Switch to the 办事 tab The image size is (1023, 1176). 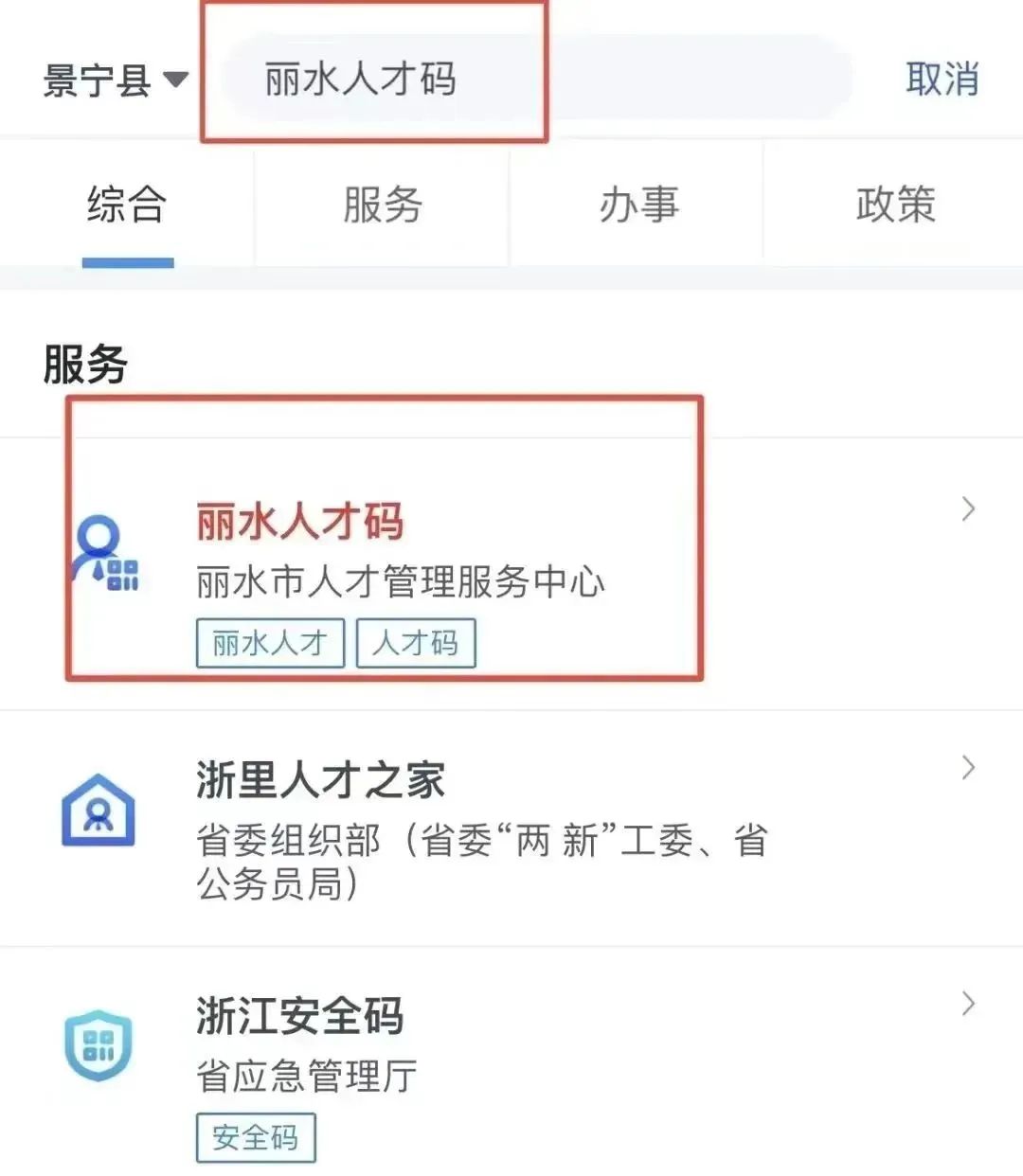click(x=638, y=205)
